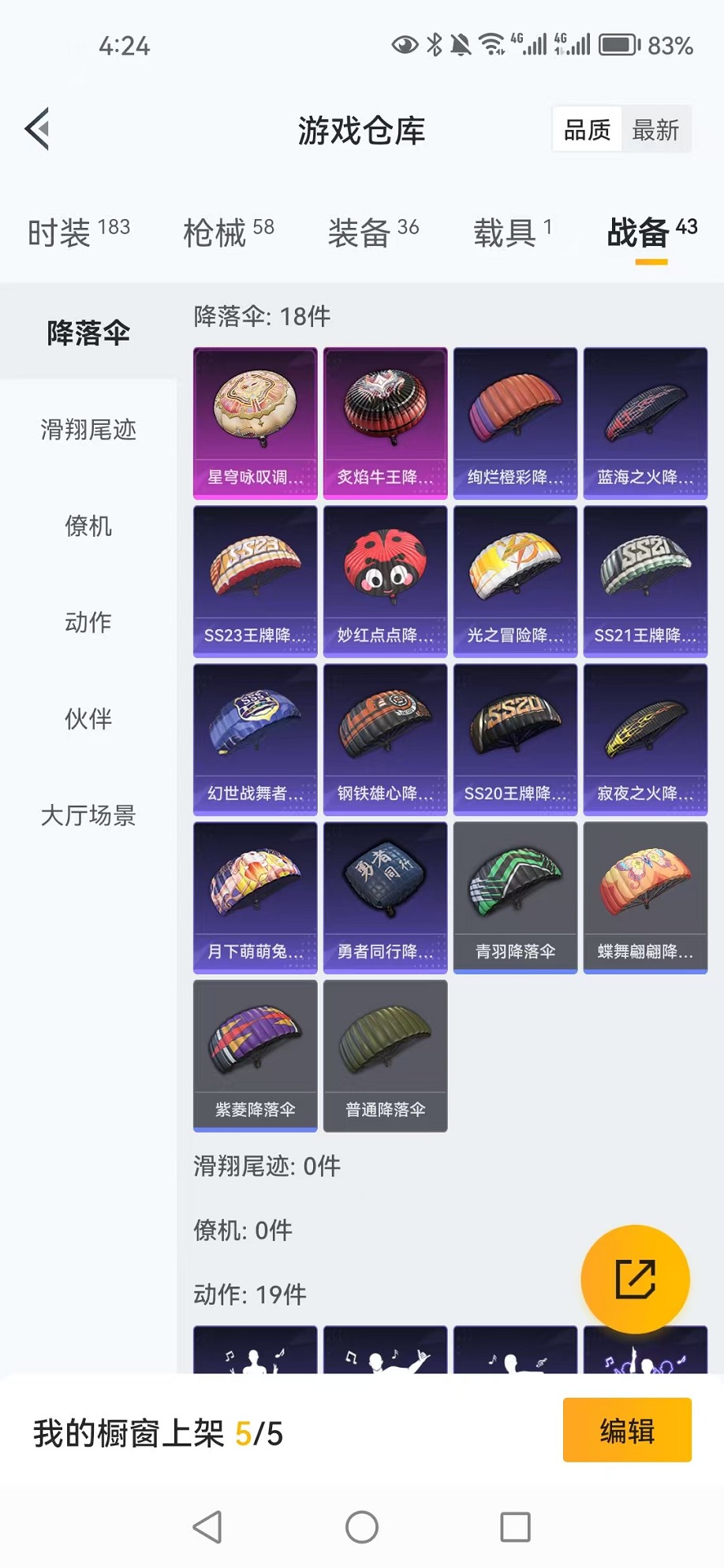Select 滑翔尾迹 in the side menu

point(88,430)
